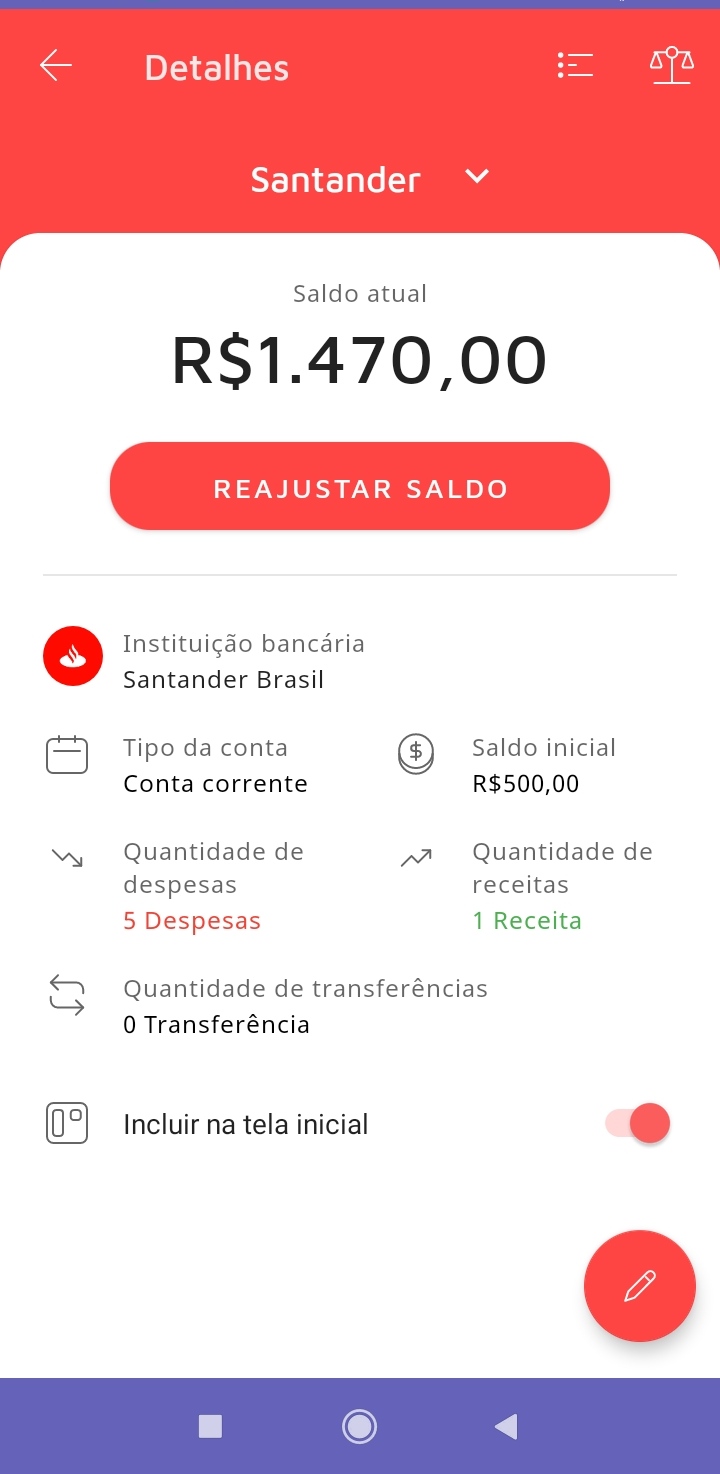This screenshot has width=720, height=1474.
Task: Tap the back arrow in the header
Action: (55, 65)
